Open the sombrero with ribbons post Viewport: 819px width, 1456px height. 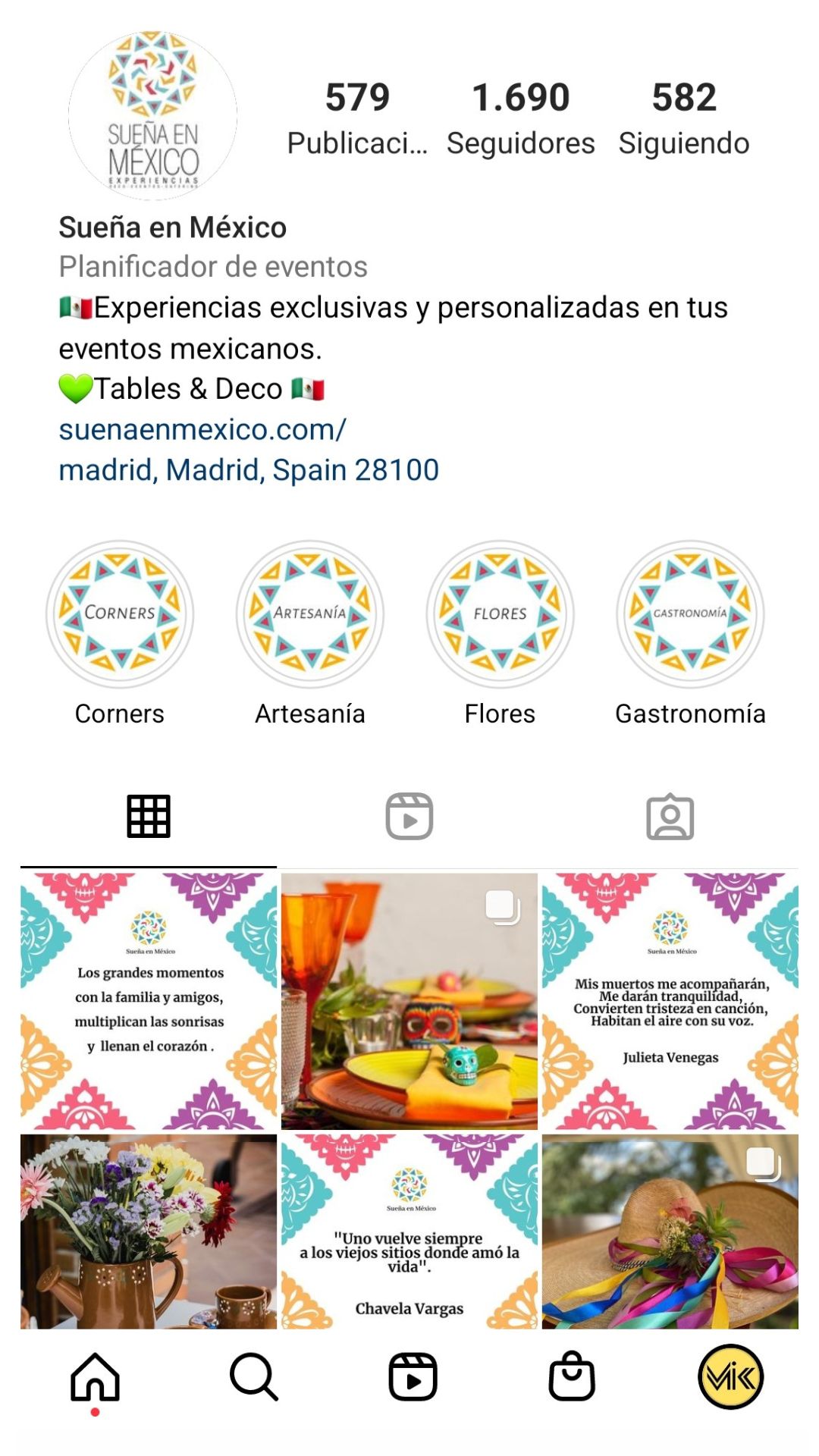pyautogui.click(x=670, y=1232)
